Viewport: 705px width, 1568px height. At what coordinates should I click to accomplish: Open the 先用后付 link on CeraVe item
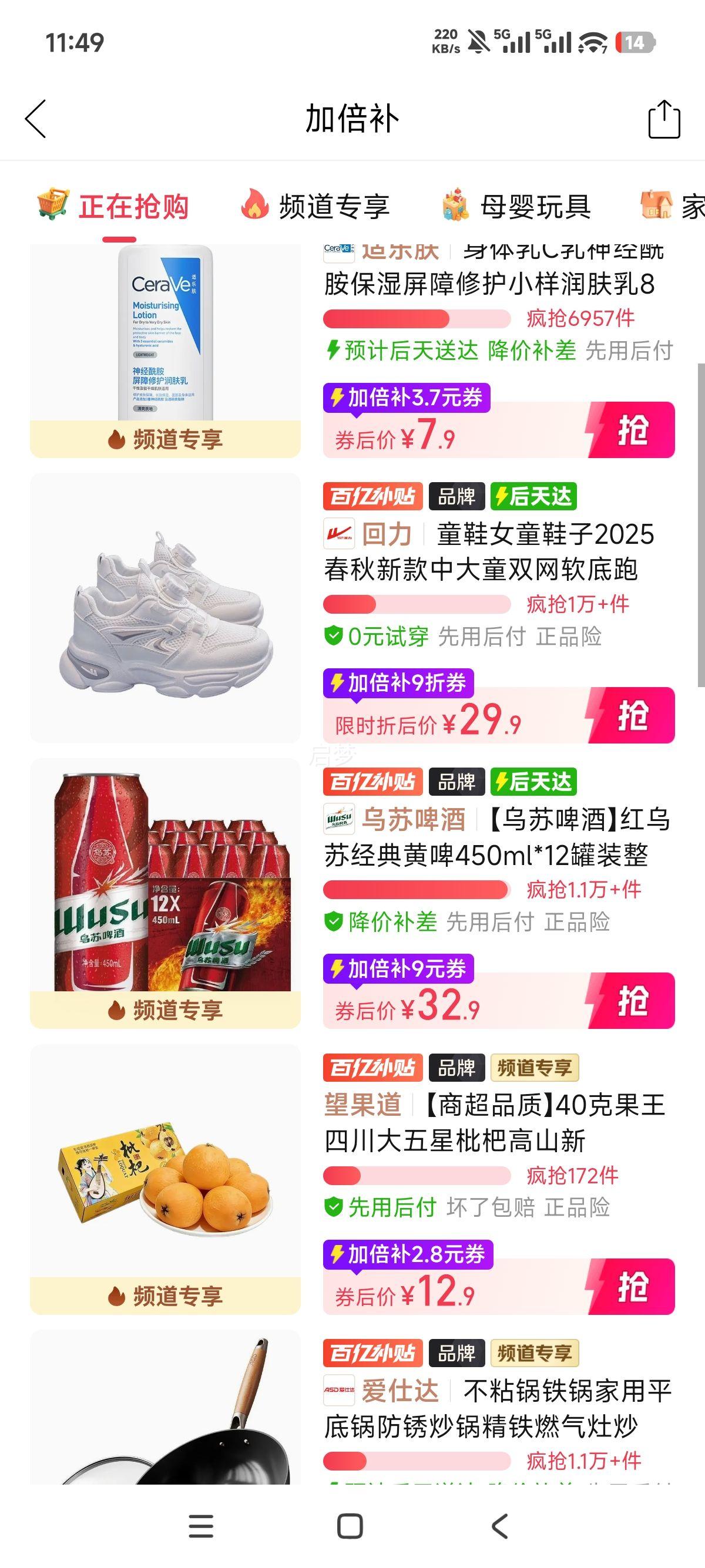point(627,351)
